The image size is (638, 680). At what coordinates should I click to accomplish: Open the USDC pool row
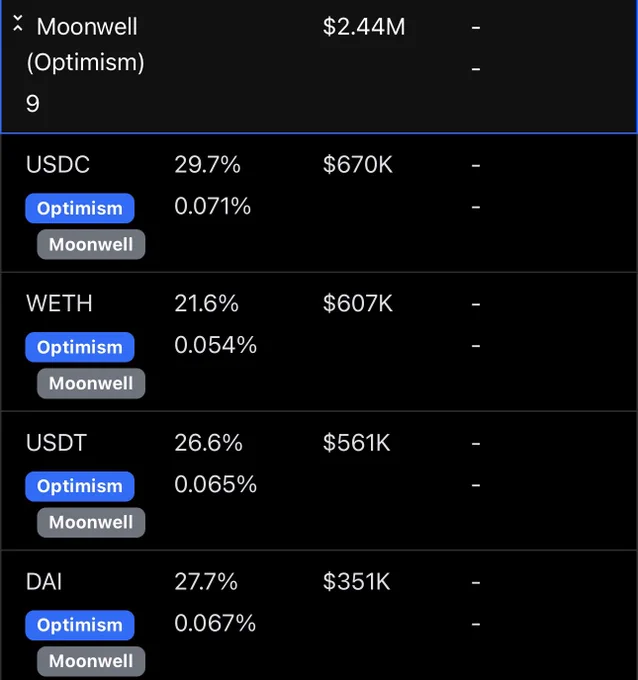tap(319, 203)
